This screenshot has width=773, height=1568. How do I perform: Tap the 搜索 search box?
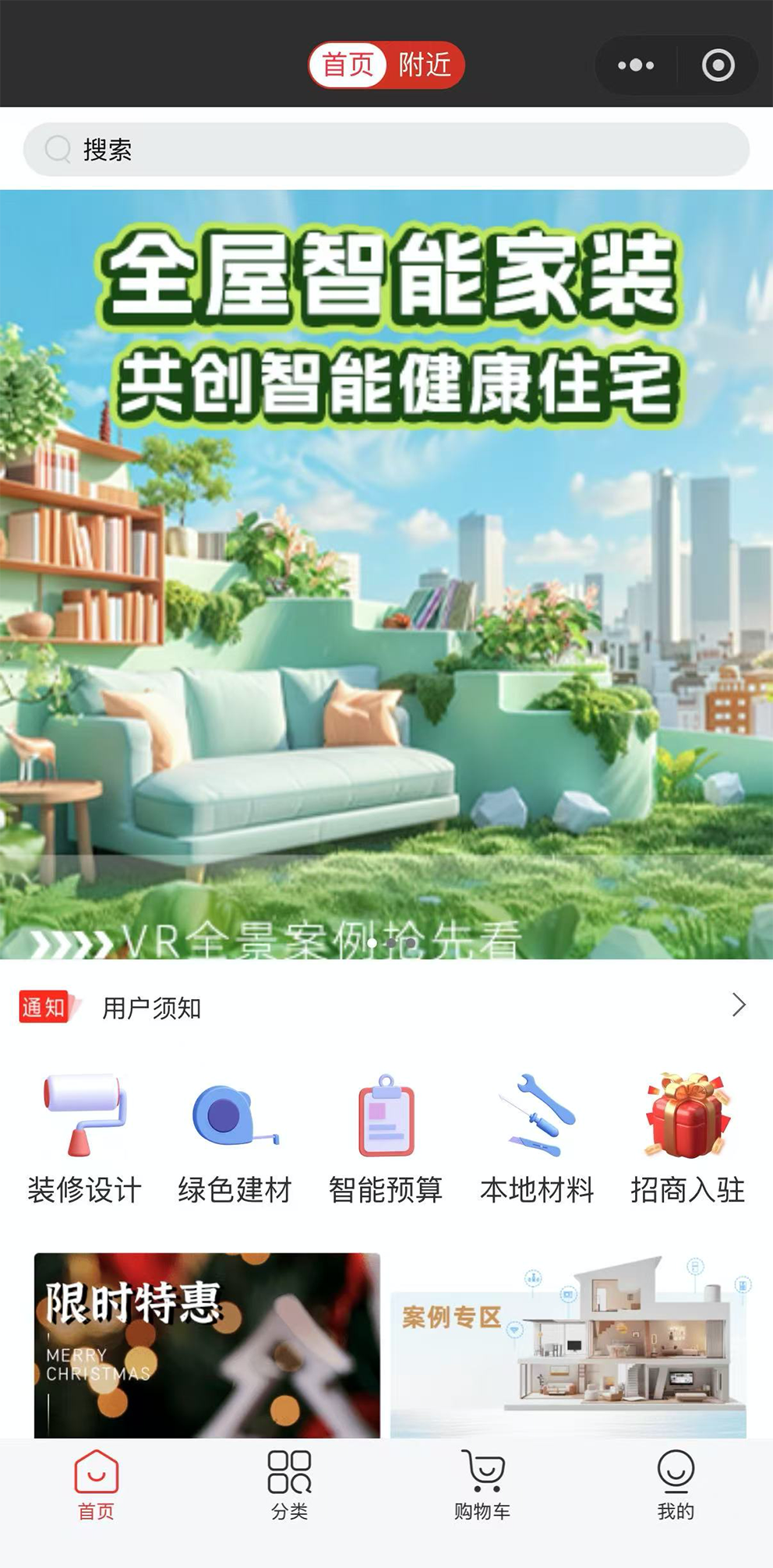(386, 149)
